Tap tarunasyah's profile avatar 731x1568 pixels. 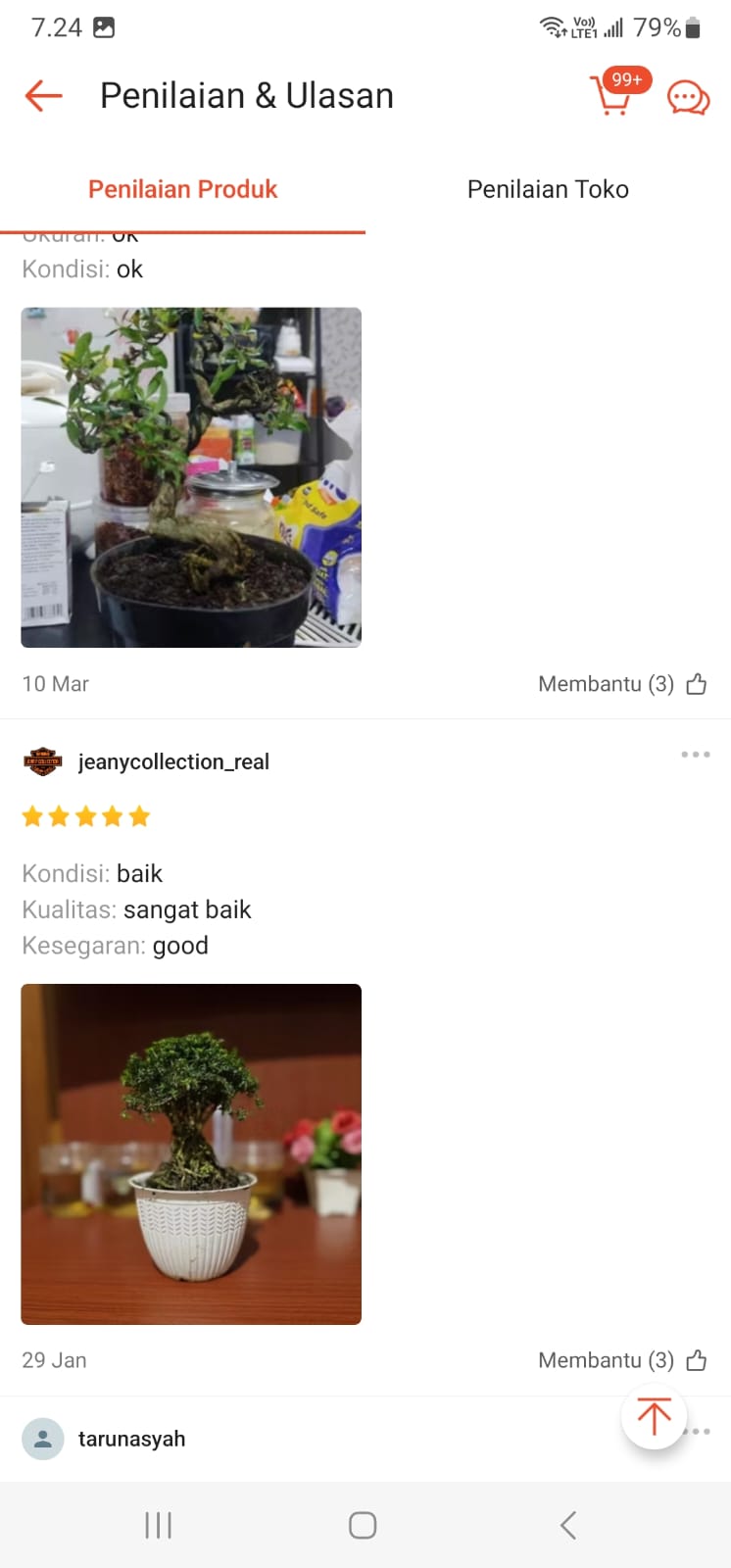click(42, 1438)
